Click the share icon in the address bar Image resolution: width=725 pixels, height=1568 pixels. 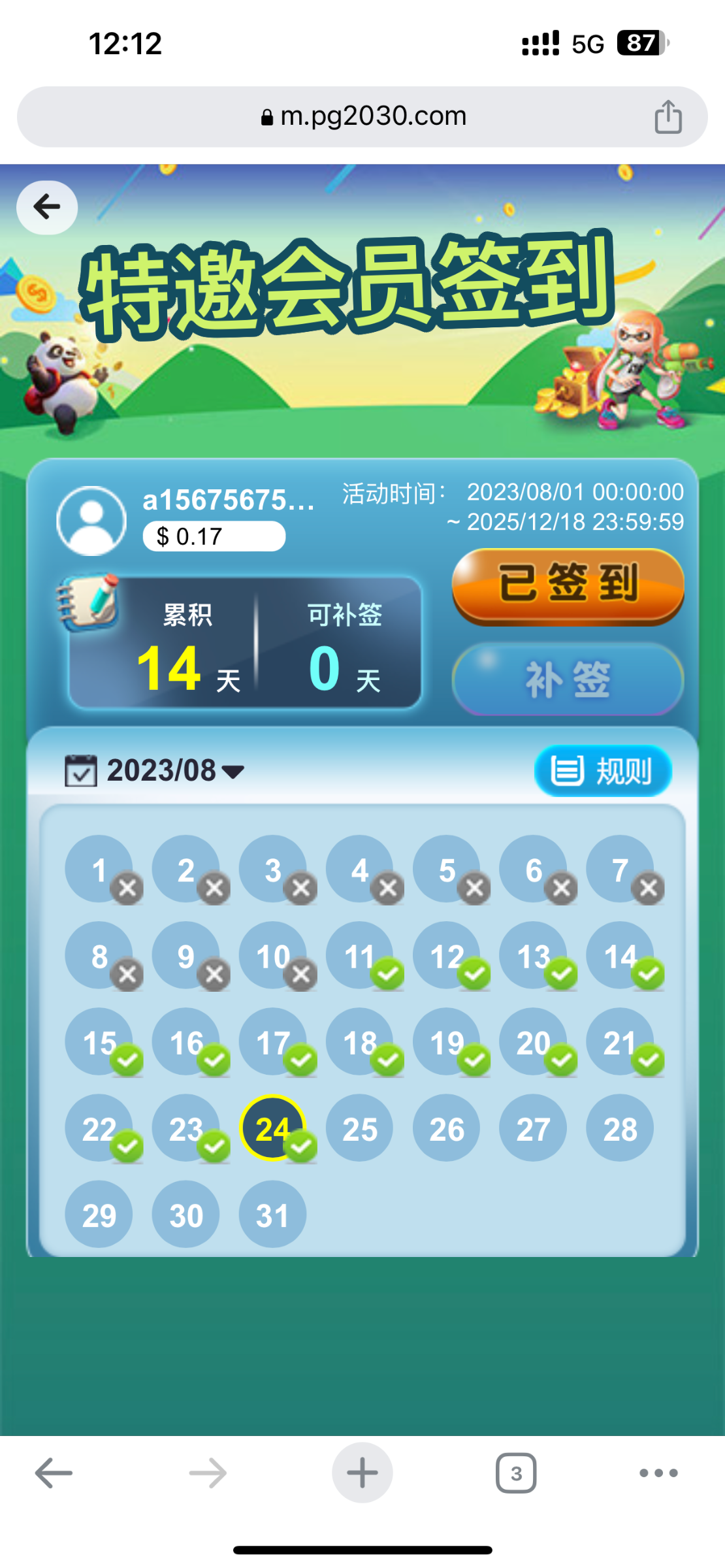pyautogui.click(x=667, y=115)
